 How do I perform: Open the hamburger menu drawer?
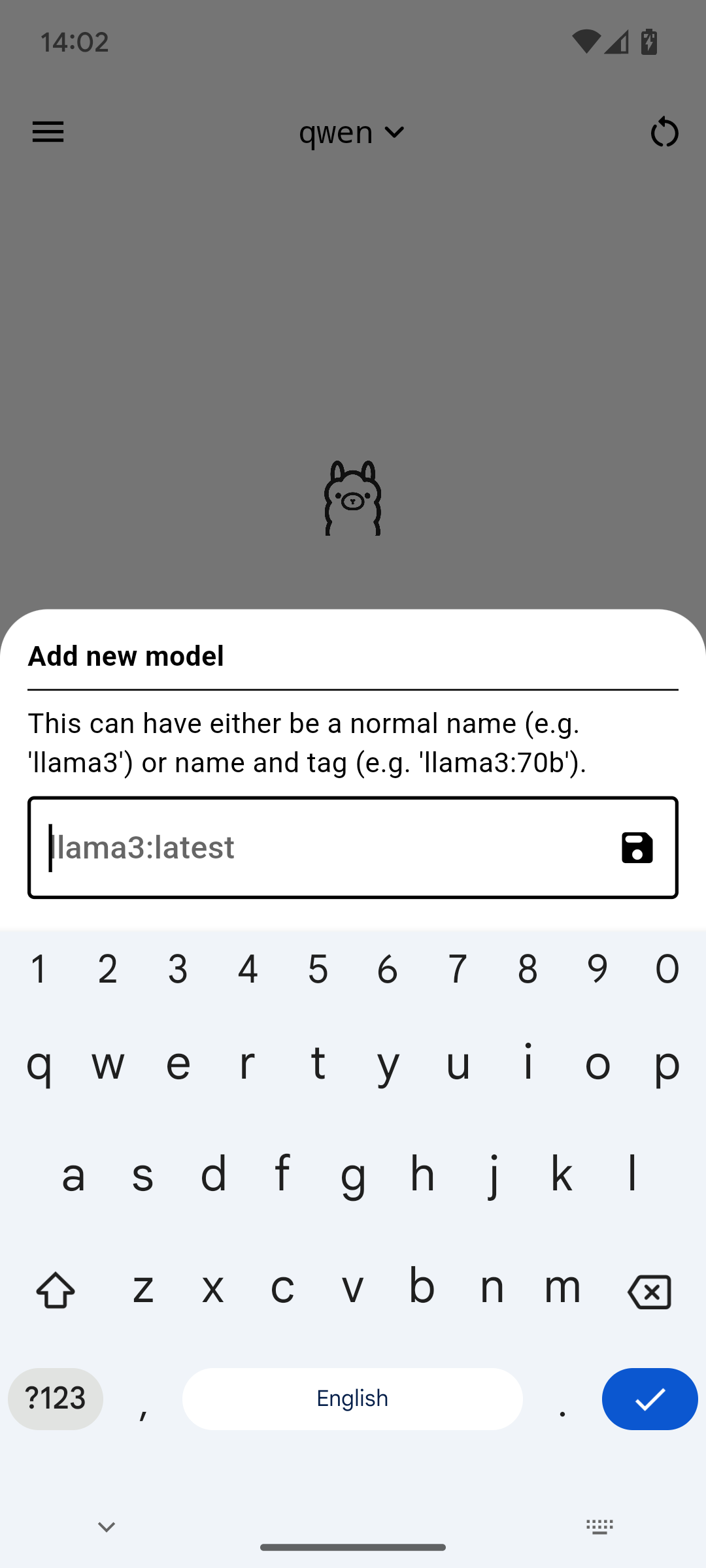click(x=48, y=132)
